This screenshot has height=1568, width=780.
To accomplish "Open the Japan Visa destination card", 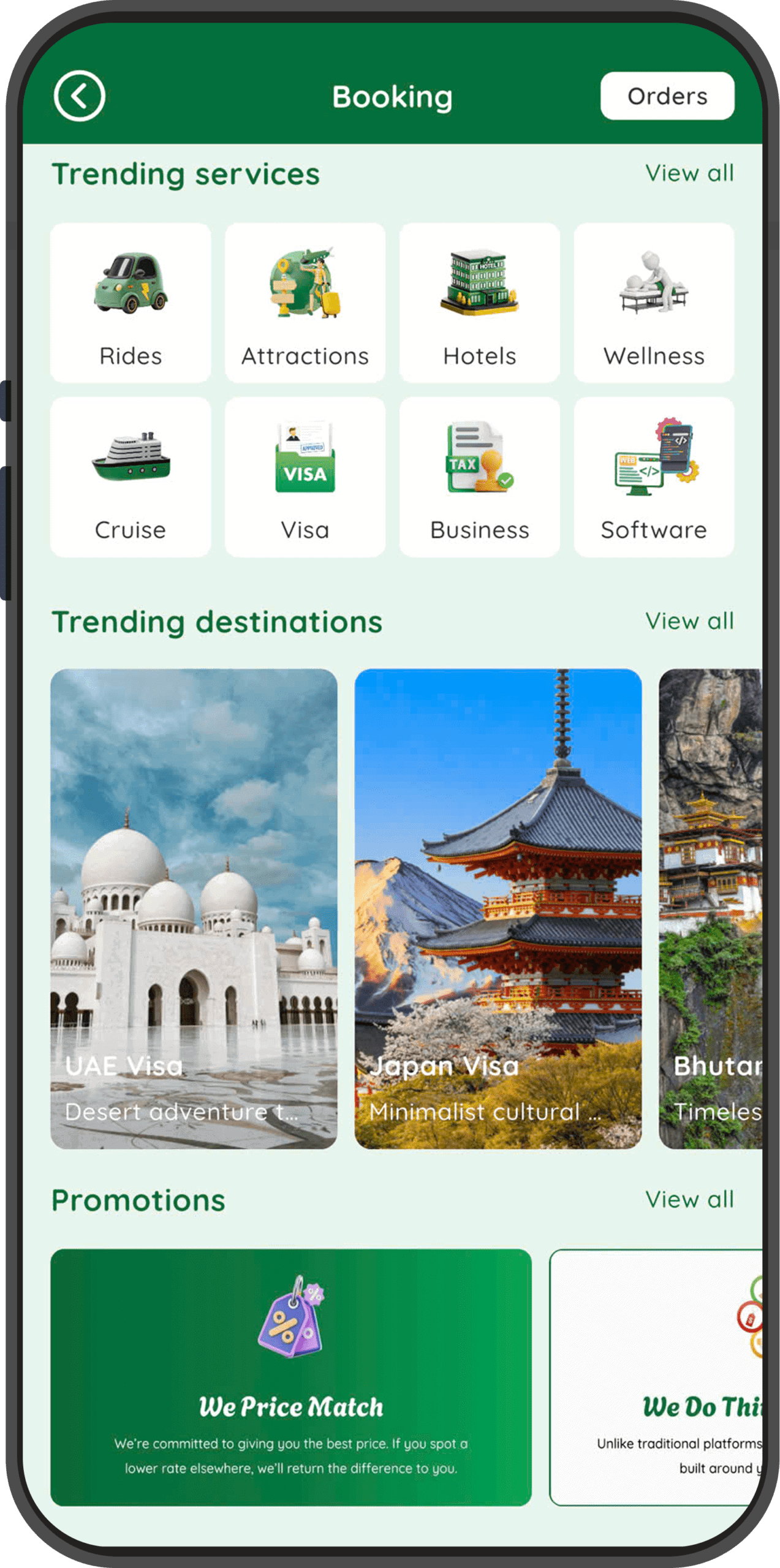I will (498, 908).
